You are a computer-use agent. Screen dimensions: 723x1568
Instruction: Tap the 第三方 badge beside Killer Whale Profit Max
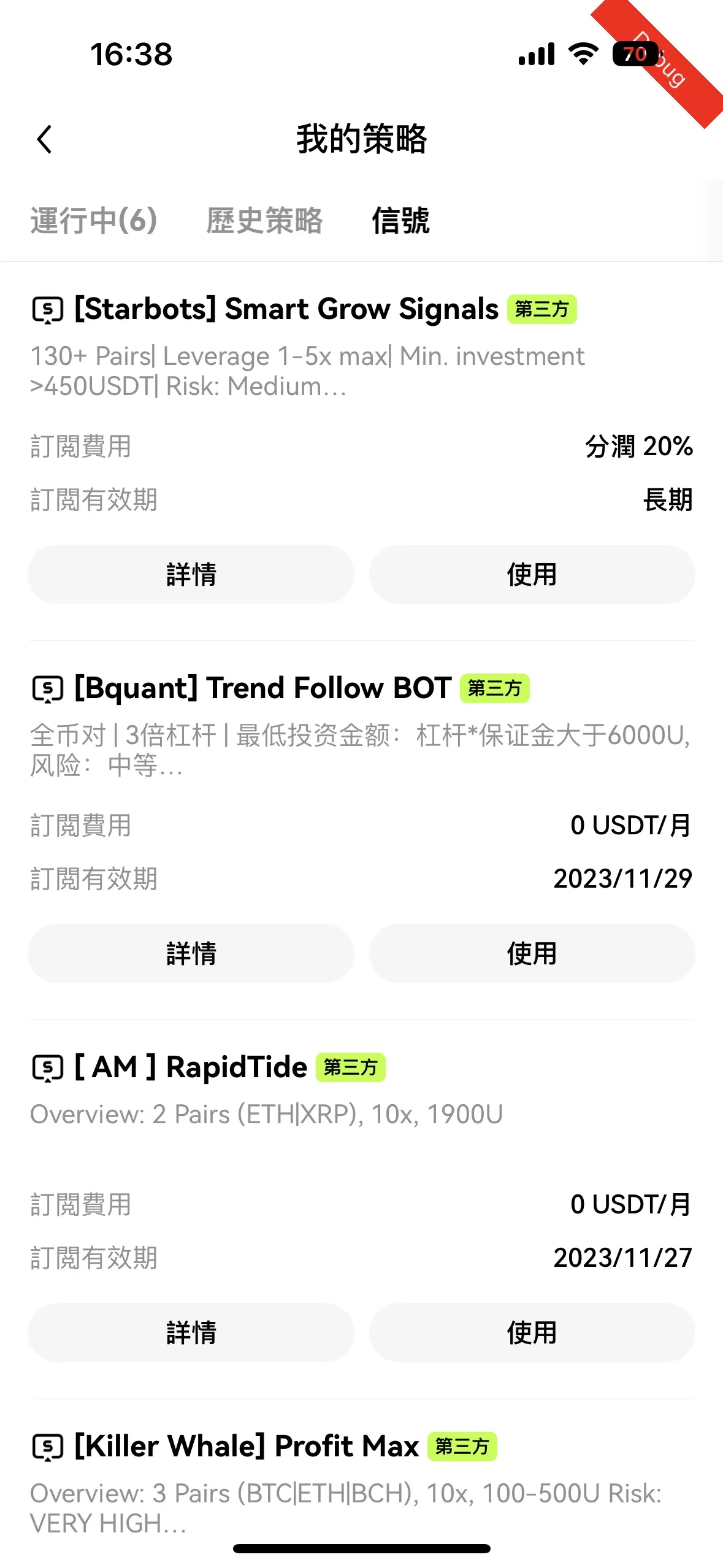coord(463,1445)
